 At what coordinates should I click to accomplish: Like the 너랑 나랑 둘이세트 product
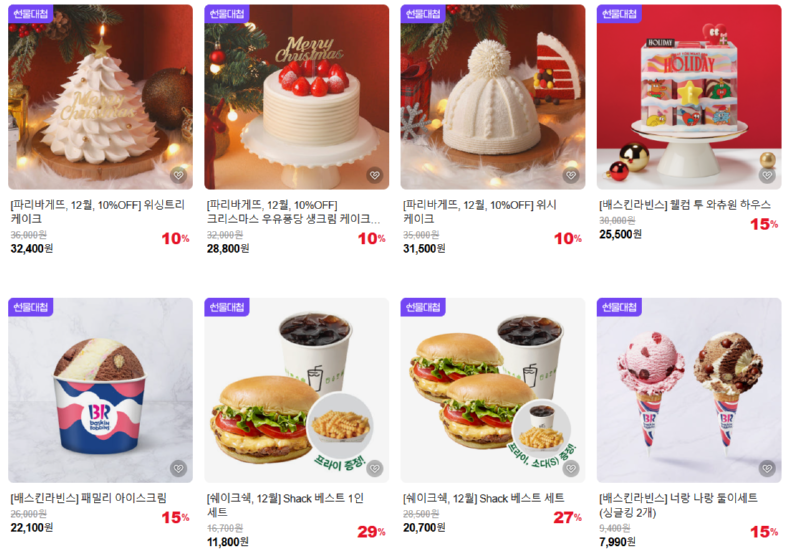(766, 468)
